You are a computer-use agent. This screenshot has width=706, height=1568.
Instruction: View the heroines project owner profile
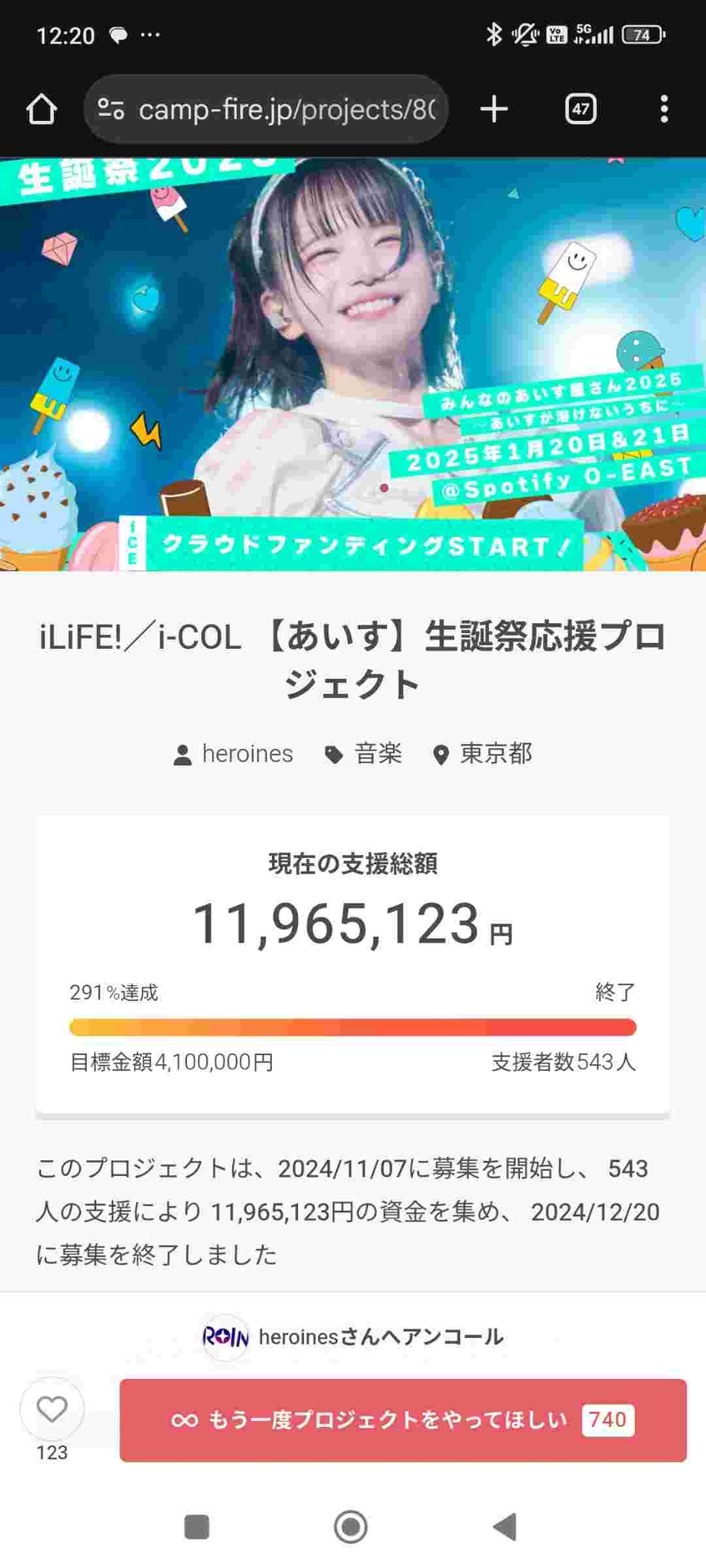coord(233,754)
